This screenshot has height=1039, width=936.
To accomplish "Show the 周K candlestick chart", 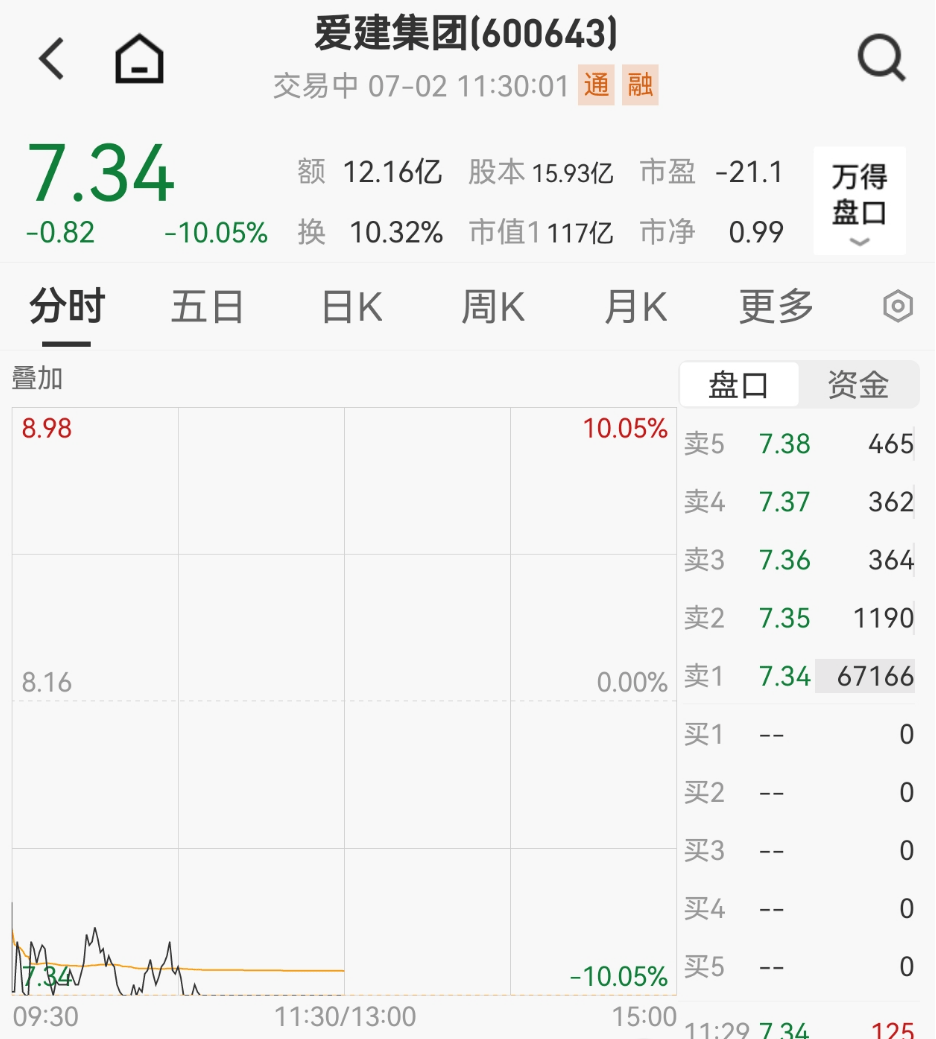I will (492, 307).
